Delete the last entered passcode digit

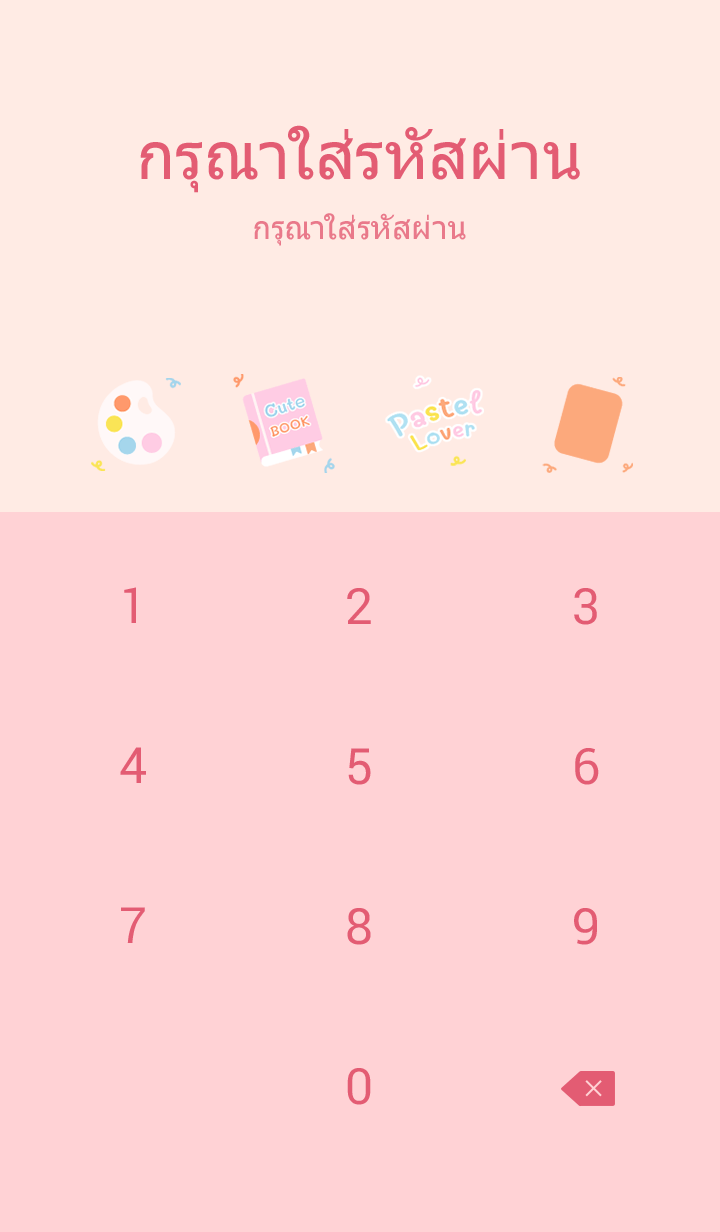click(x=588, y=1088)
